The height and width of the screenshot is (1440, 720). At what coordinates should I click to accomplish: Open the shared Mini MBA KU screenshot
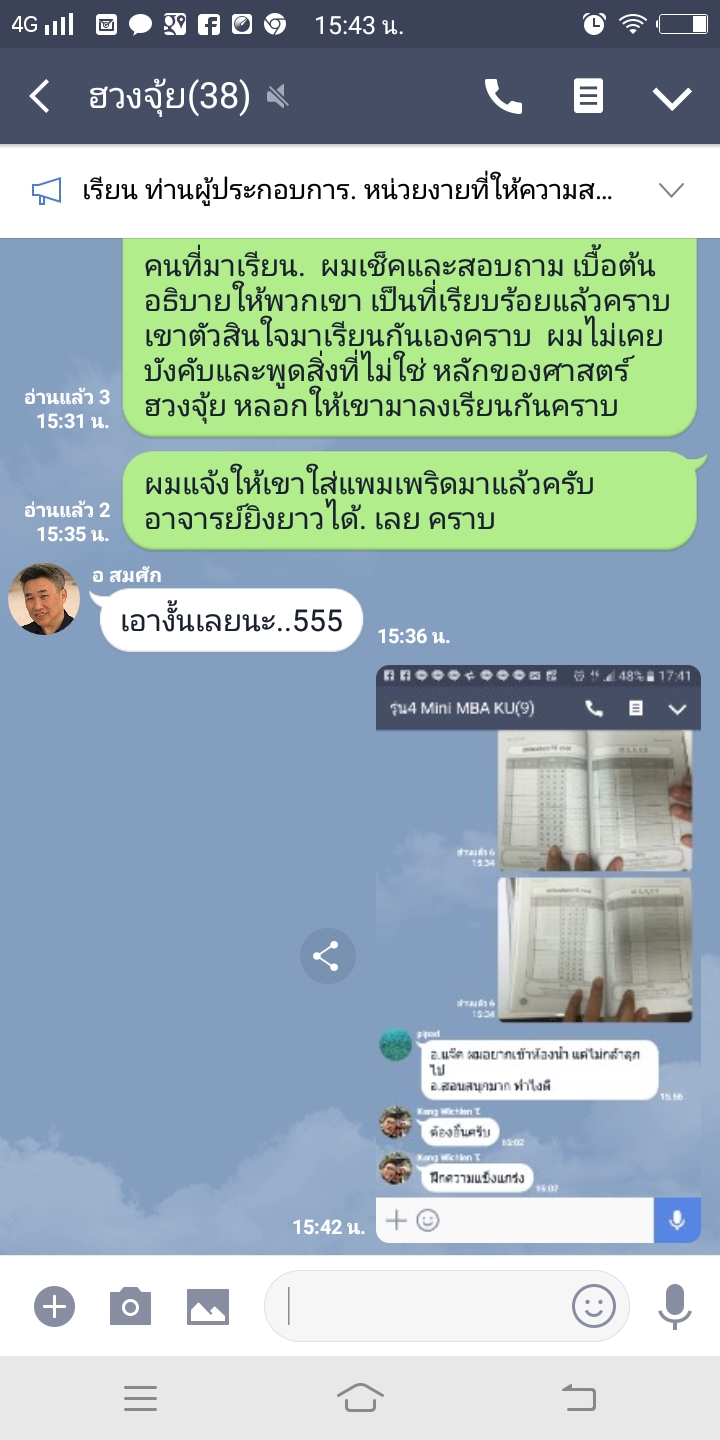click(538, 953)
